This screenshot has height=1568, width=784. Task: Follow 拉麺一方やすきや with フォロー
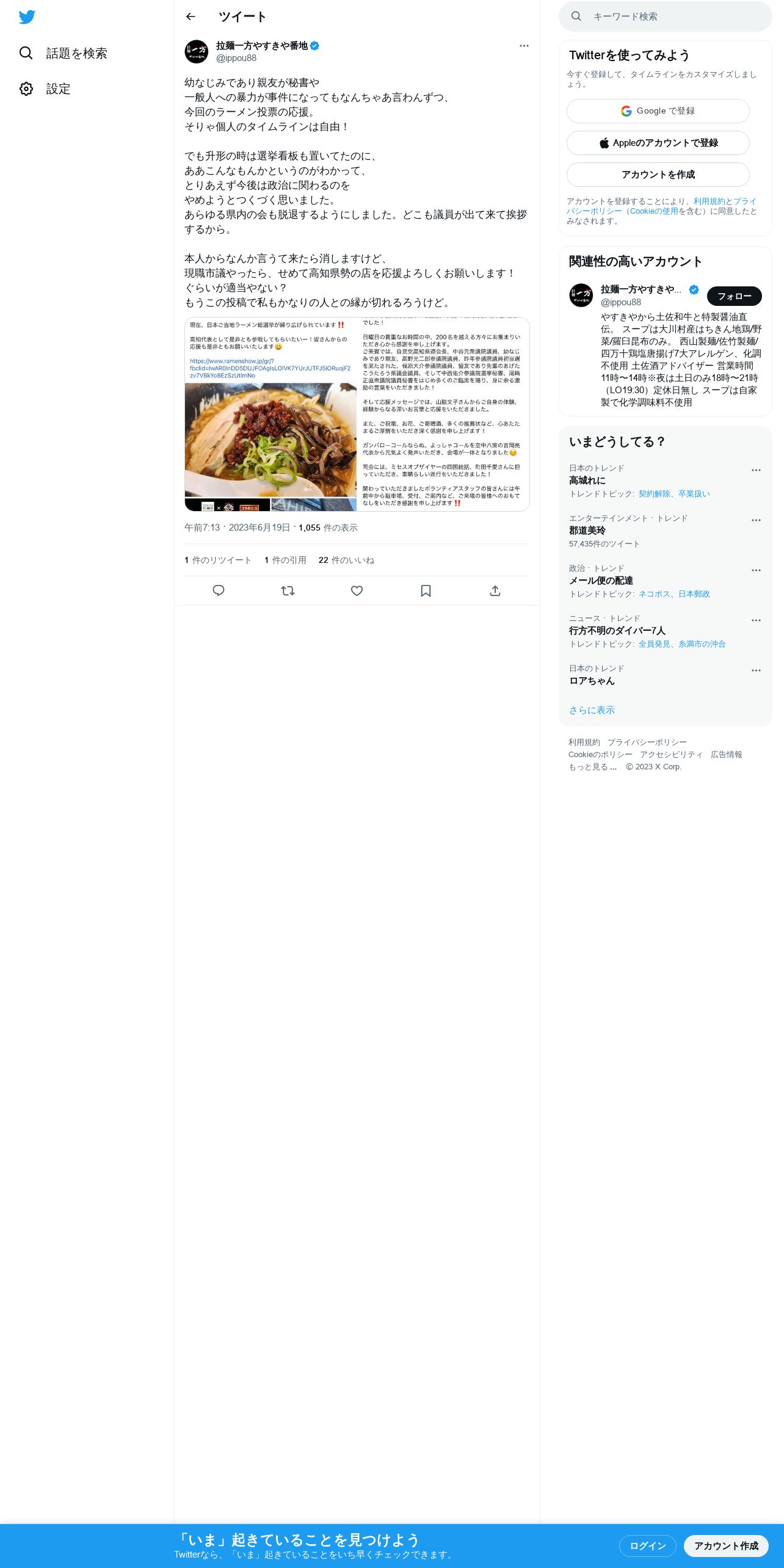734,296
